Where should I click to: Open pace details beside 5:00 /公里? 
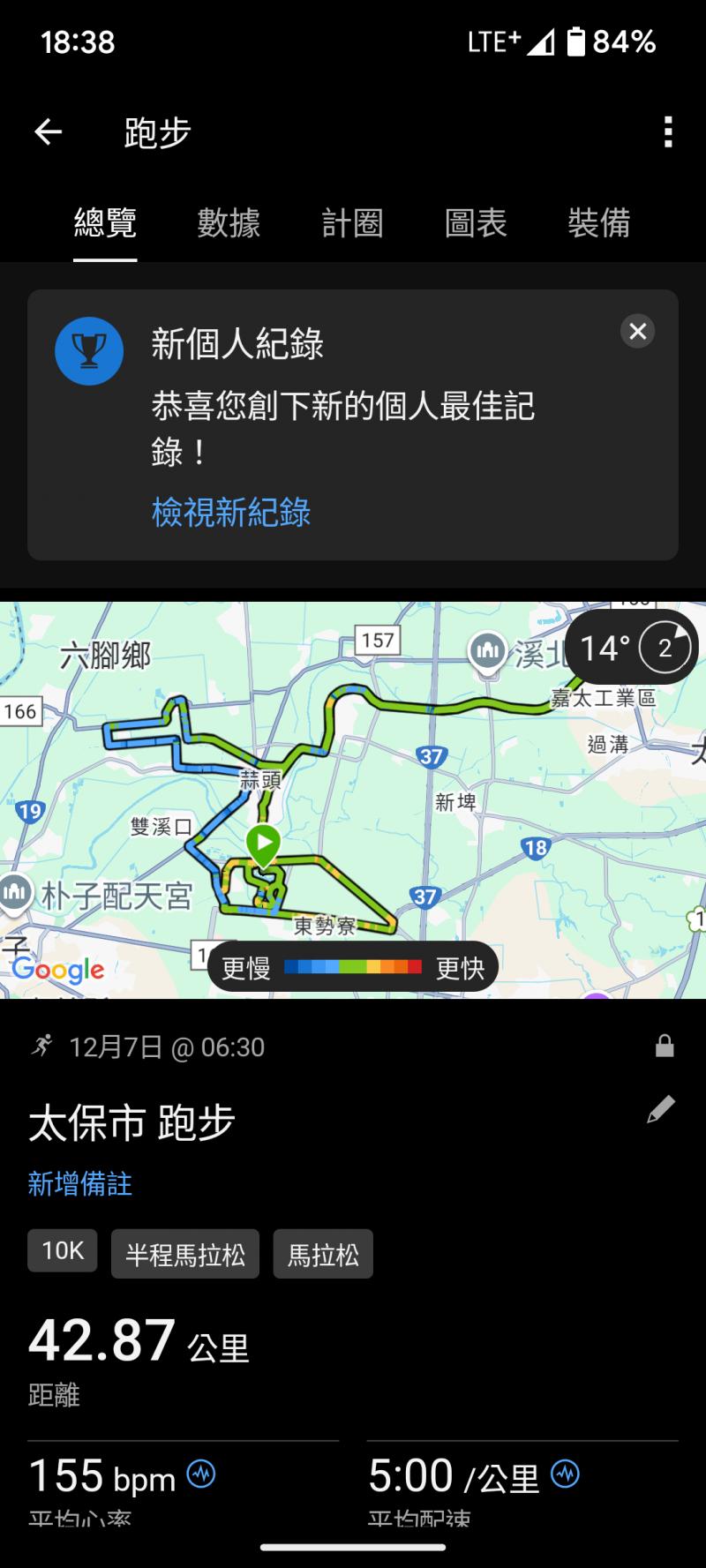click(565, 1474)
